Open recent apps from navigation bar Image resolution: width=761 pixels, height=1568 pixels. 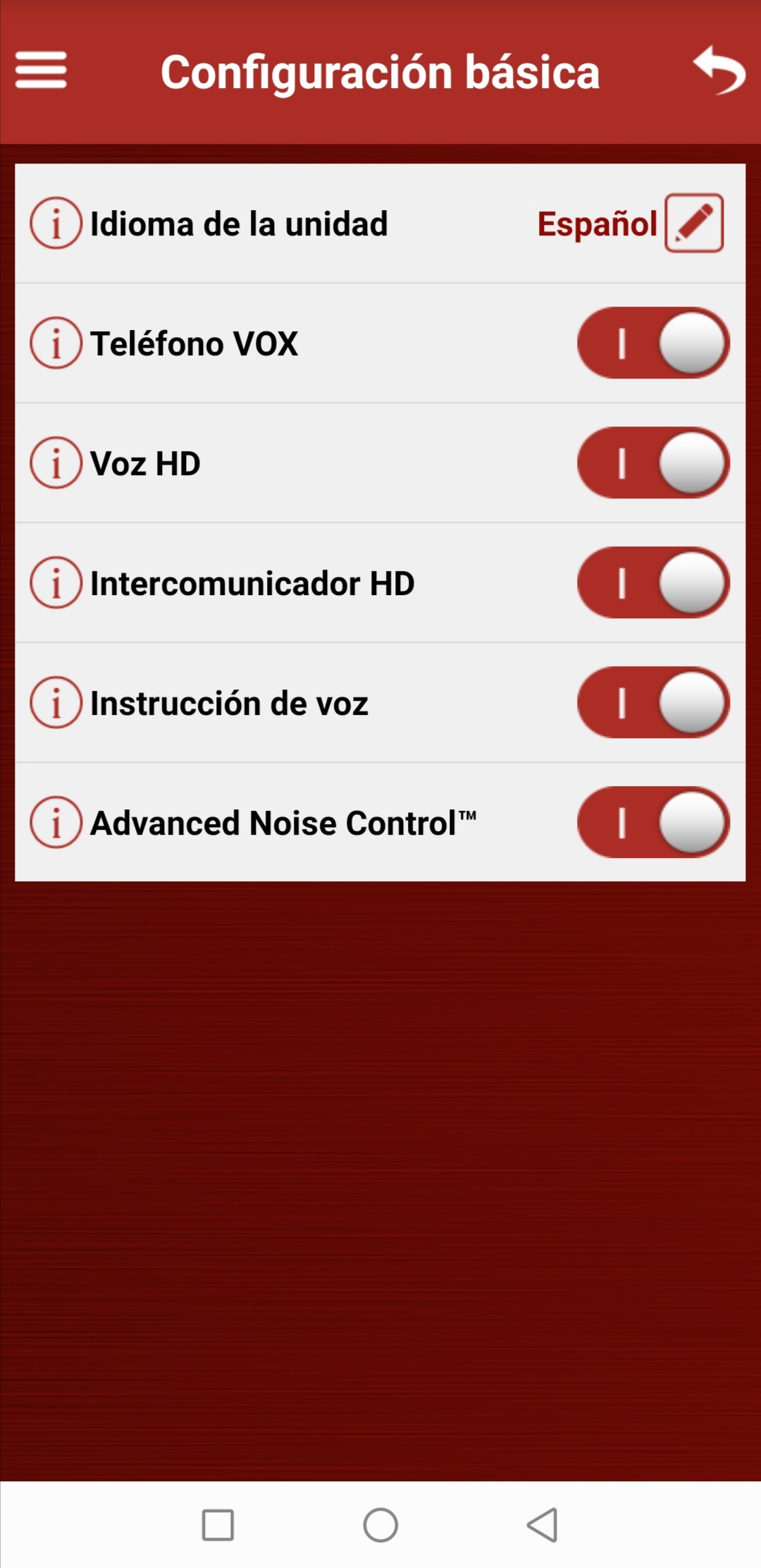218,1525
